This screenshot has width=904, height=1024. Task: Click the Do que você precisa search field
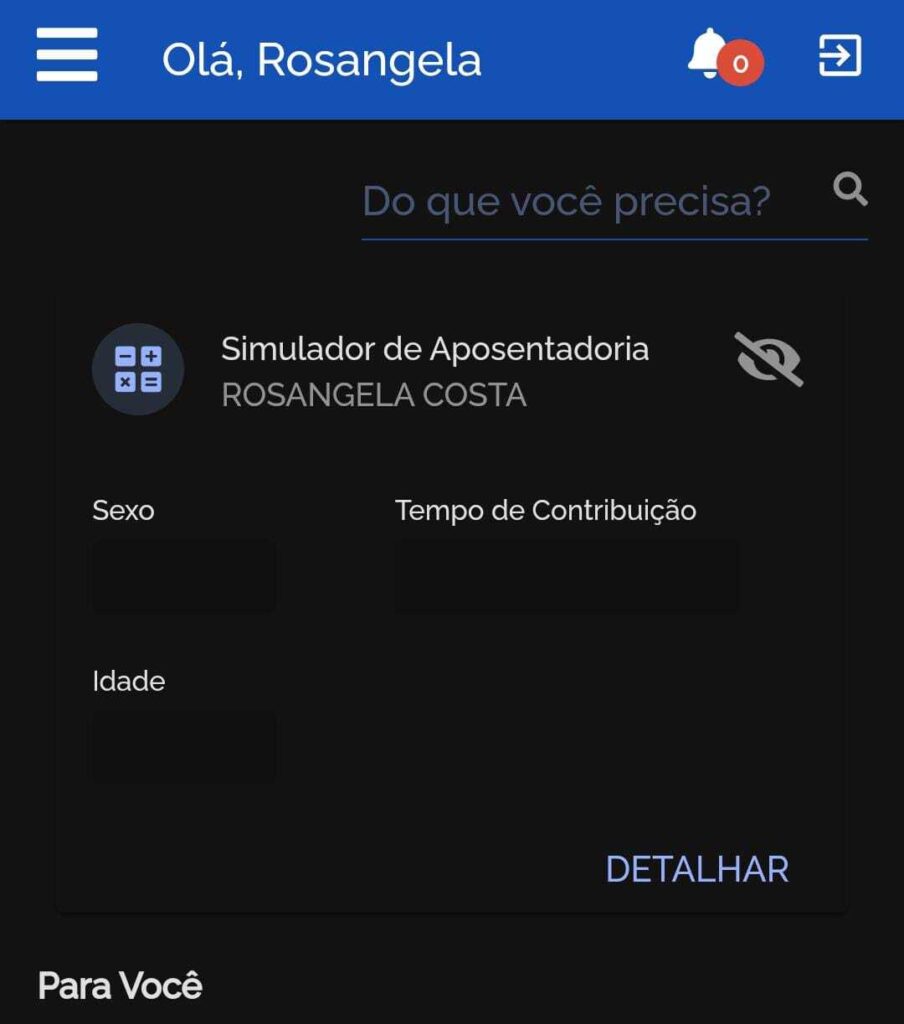pos(566,202)
